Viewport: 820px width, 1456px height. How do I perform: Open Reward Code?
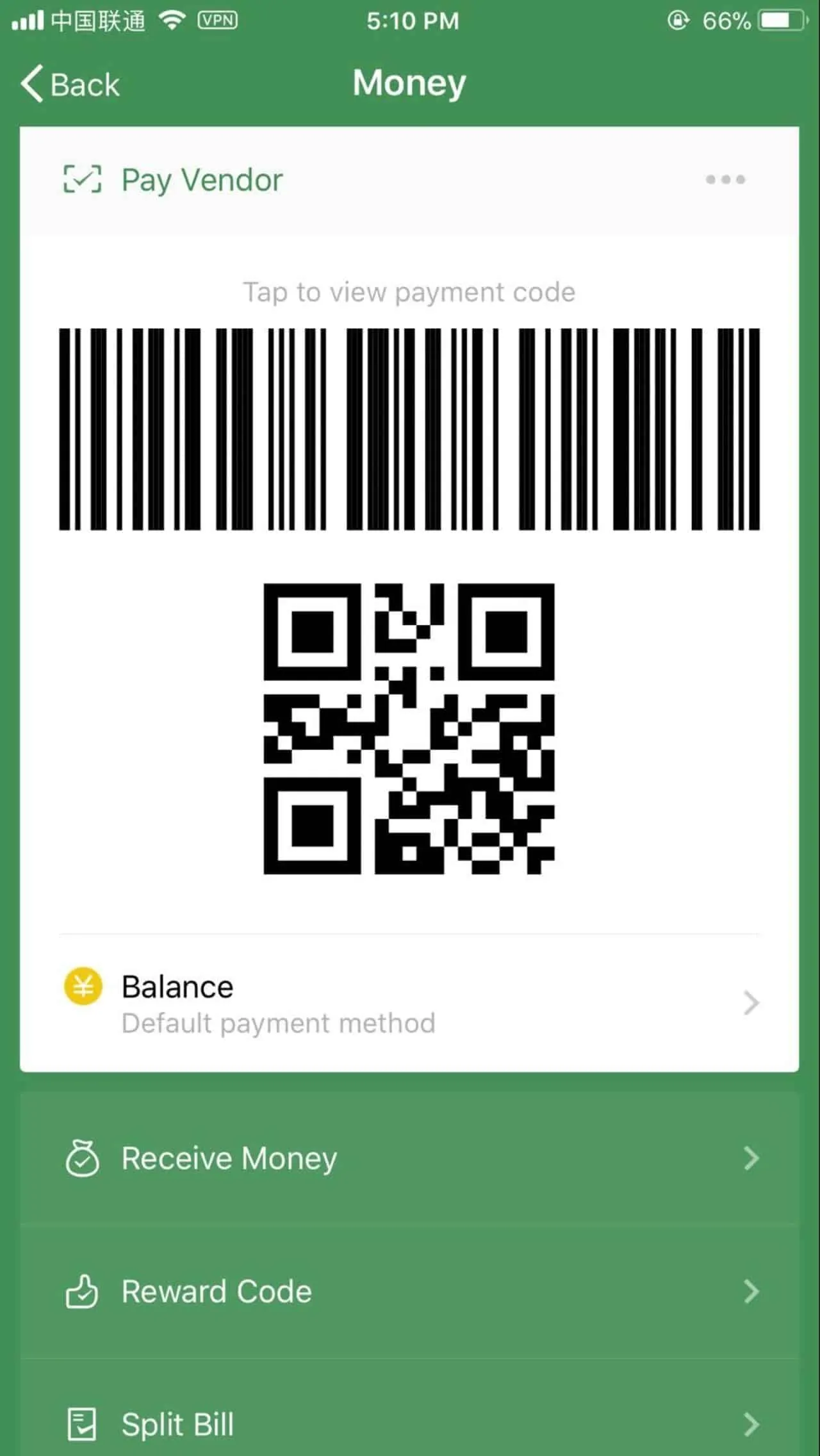click(x=409, y=1291)
